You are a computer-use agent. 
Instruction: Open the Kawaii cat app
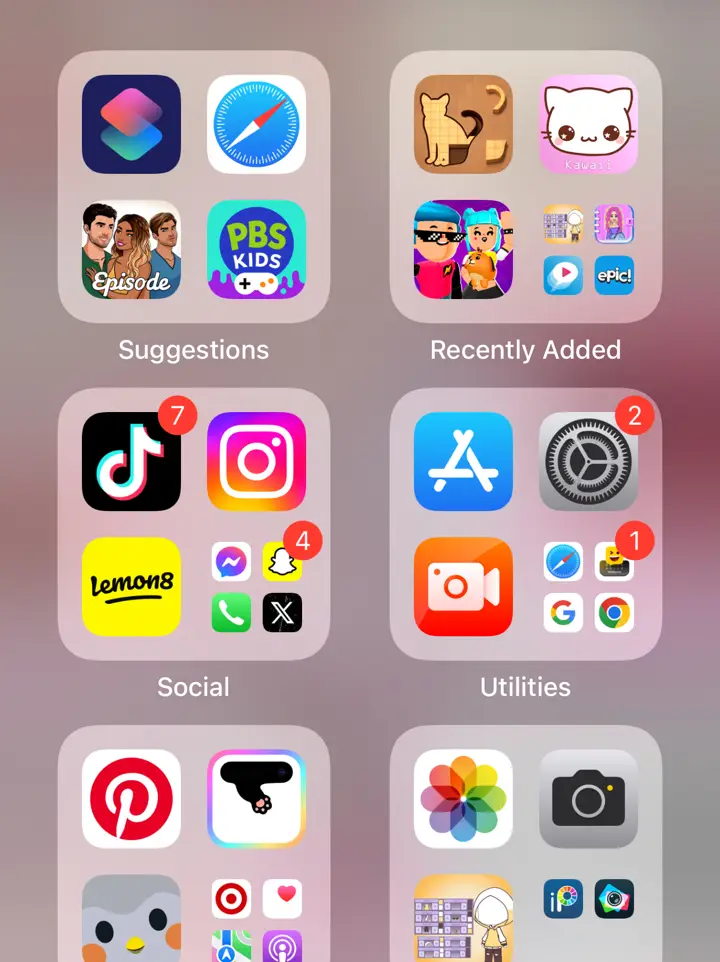[588, 124]
